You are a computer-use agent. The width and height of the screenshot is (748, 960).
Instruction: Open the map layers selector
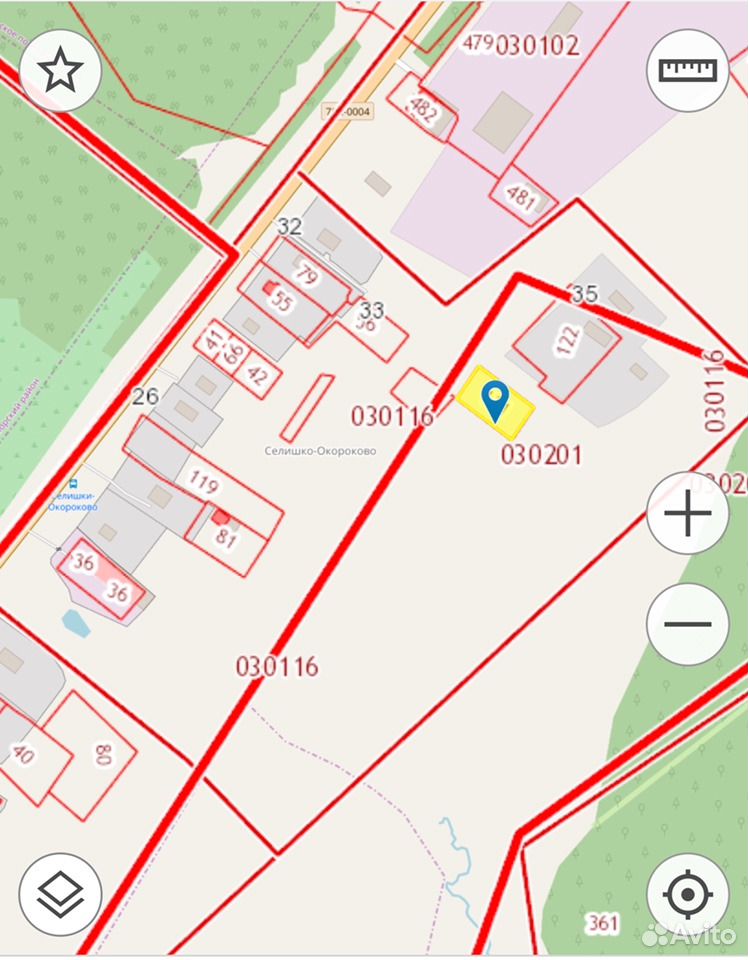click(x=60, y=894)
